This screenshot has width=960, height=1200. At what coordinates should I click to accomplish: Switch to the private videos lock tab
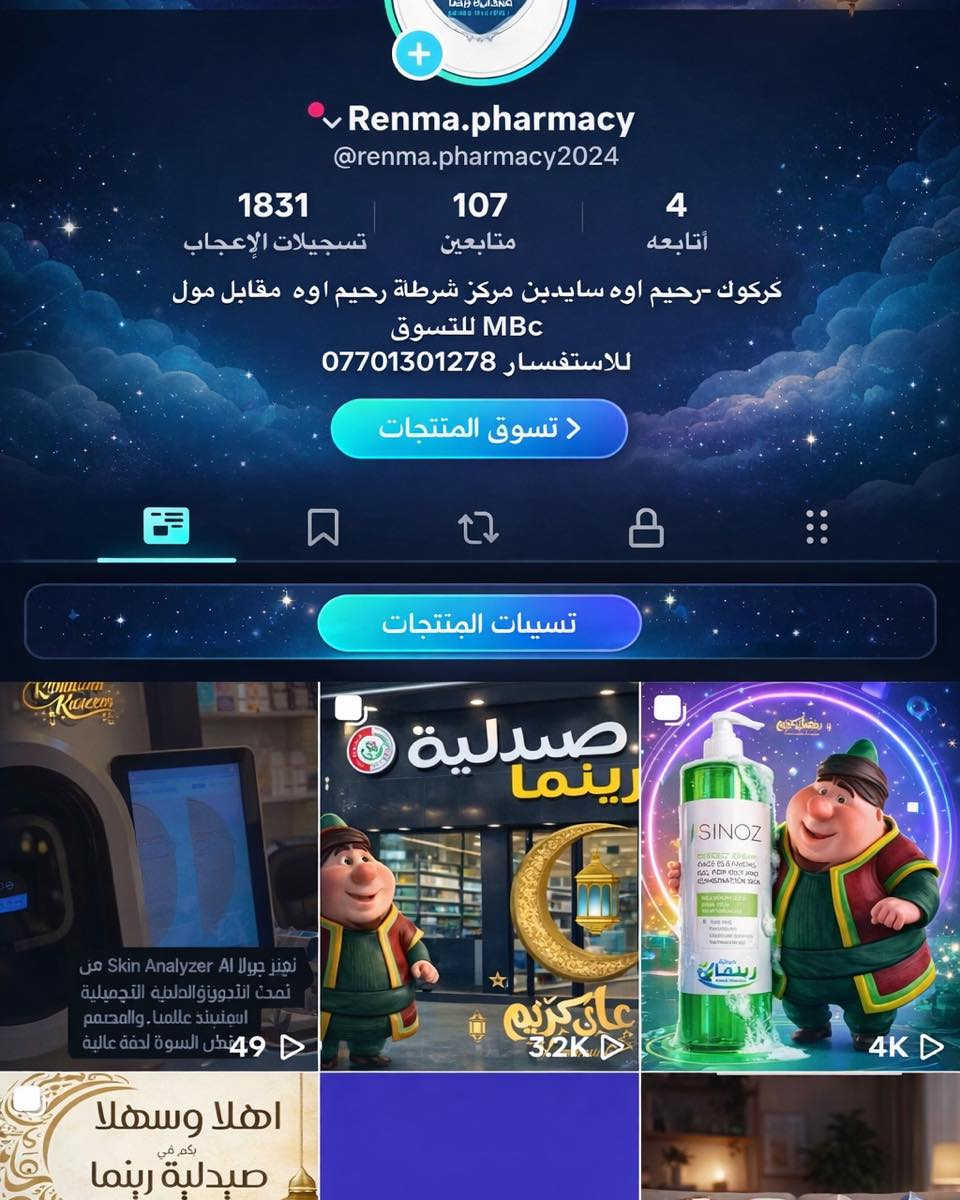click(x=646, y=528)
